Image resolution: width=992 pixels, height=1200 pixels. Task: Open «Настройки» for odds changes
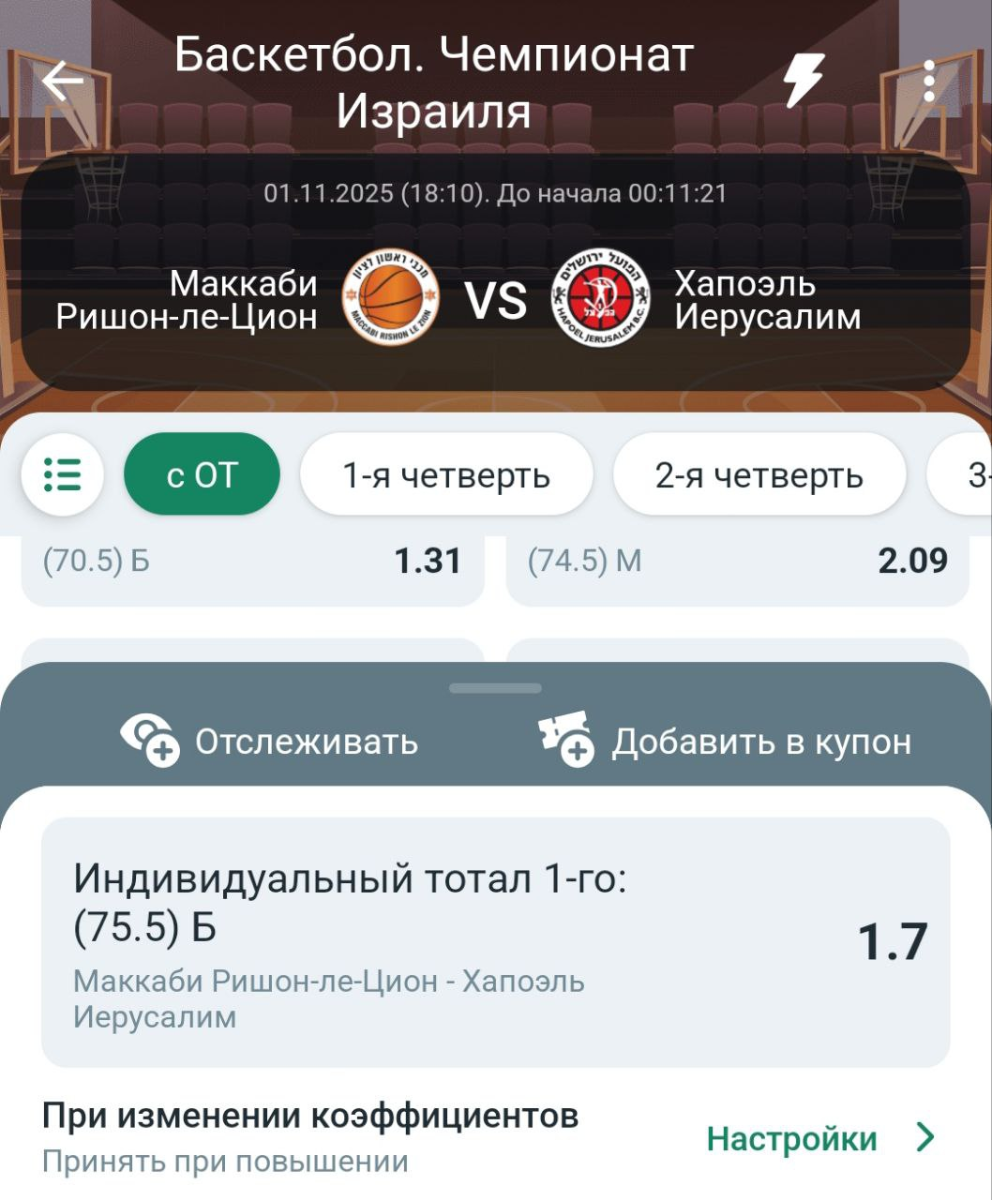pos(820,1138)
